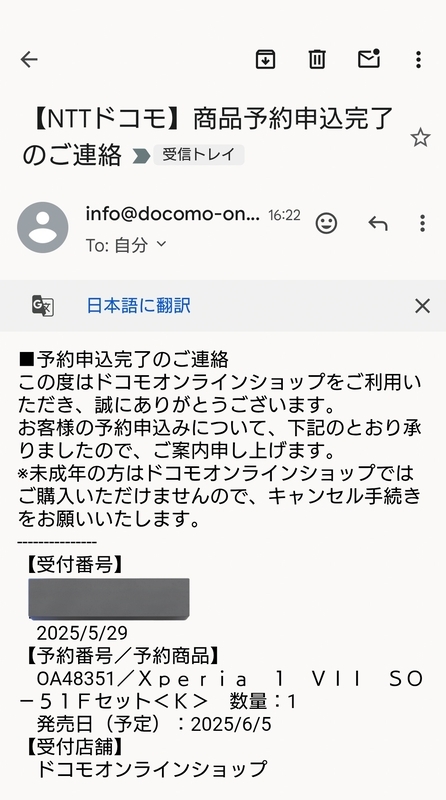The height and width of the screenshot is (800, 446).
Task: Add an emoji reaction to the message
Action: coord(327,223)
